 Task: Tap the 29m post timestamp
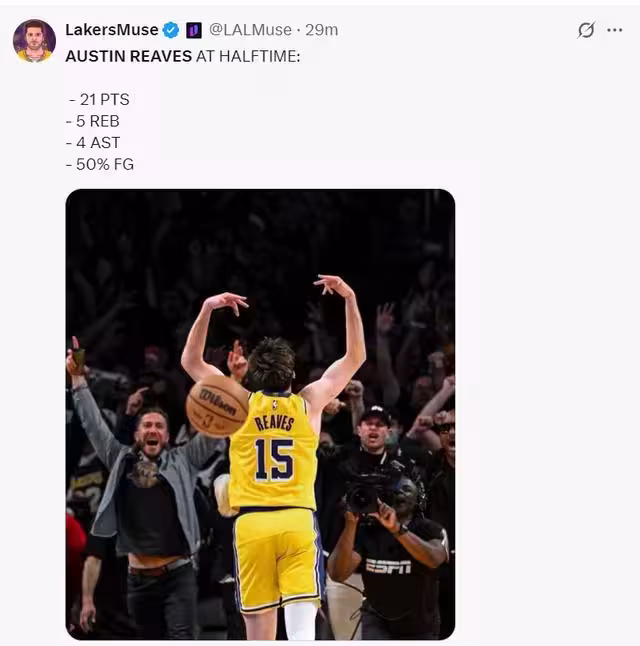pyautogui.click(x=322, y=30)
